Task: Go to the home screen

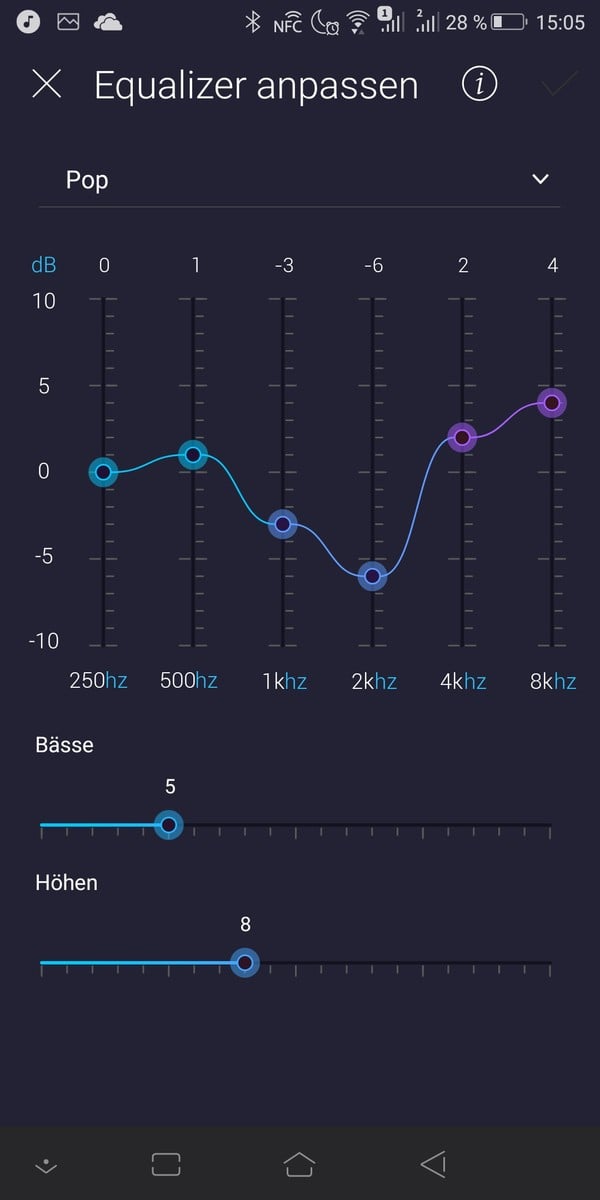Action: tap(299, 1163)
